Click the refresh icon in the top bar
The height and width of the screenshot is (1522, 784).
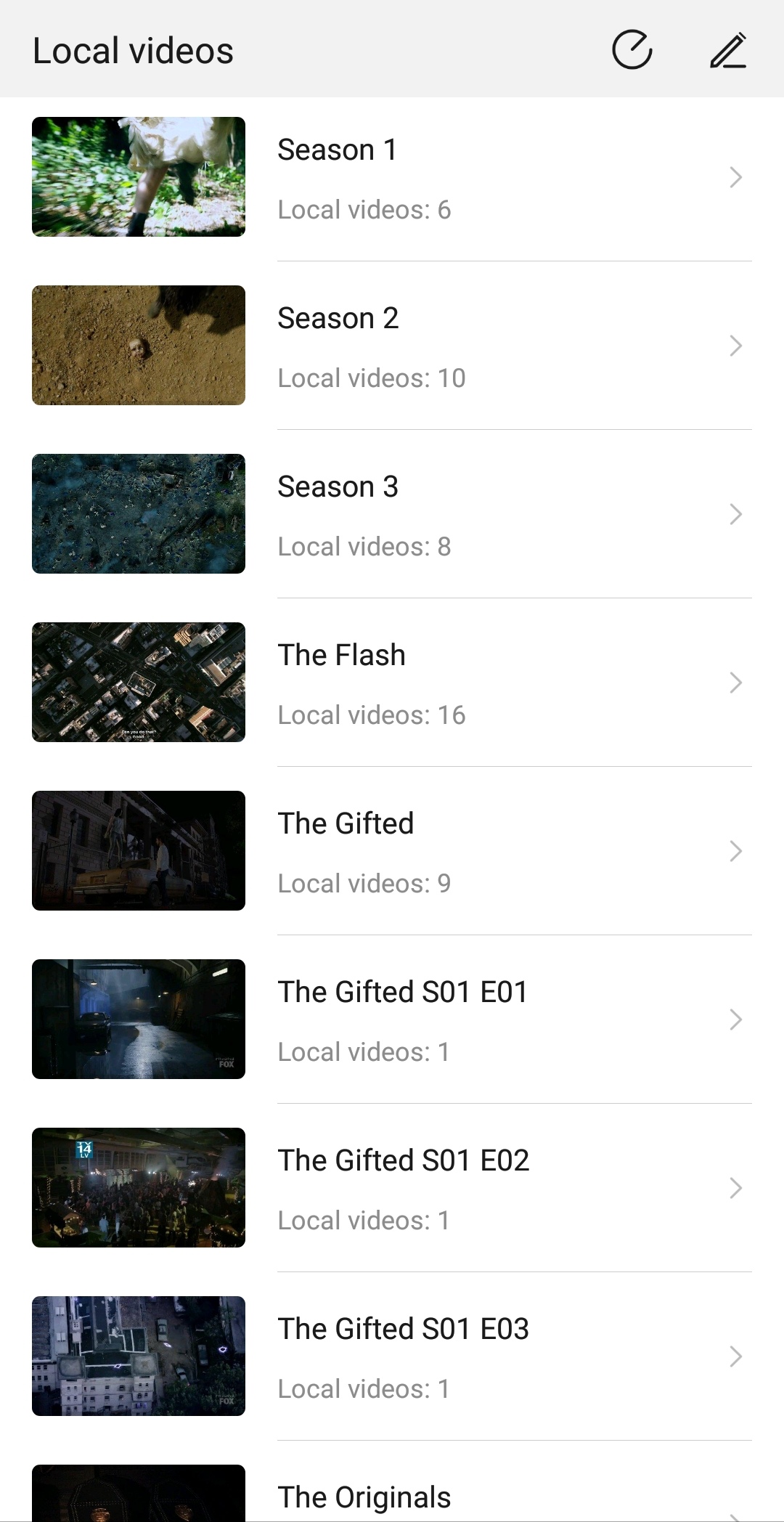coord(631,50)
